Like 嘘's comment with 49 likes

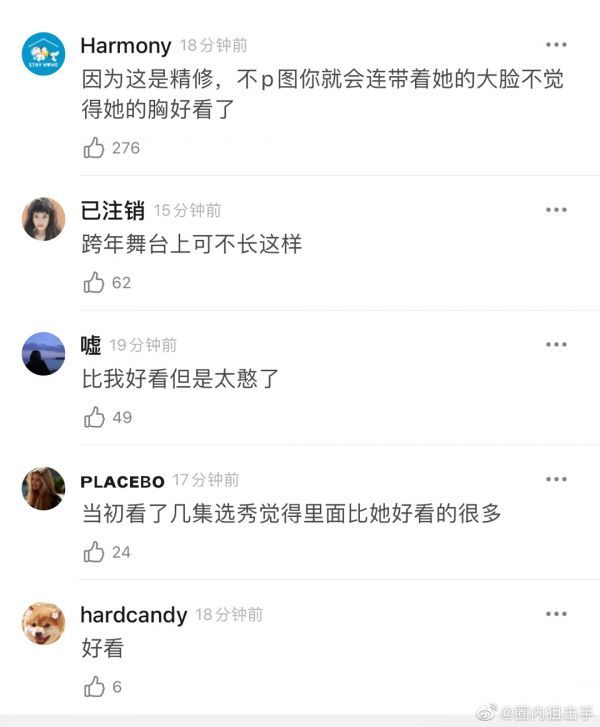click(x=95, y=417)
